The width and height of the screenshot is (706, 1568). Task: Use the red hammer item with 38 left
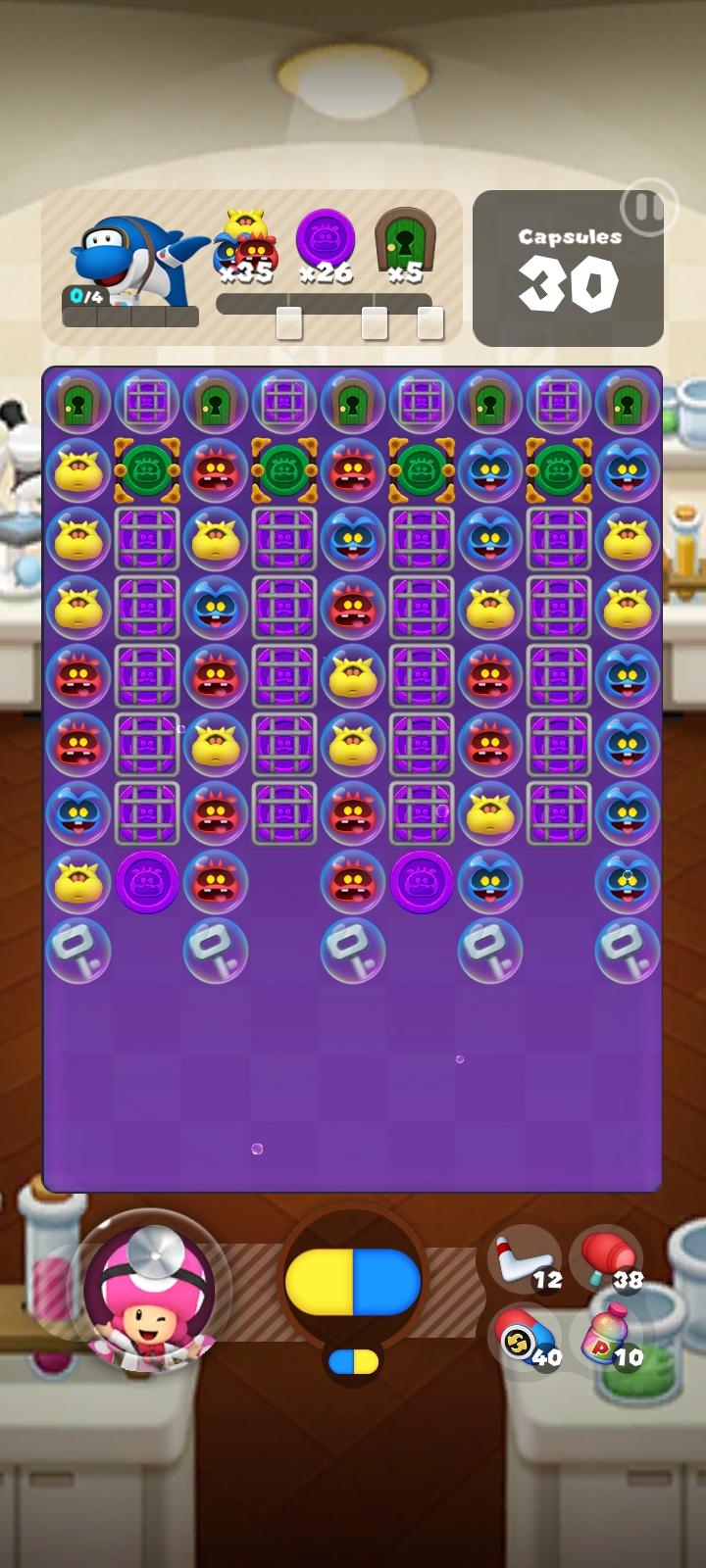pyautogui.click(x=607, y=1259)
